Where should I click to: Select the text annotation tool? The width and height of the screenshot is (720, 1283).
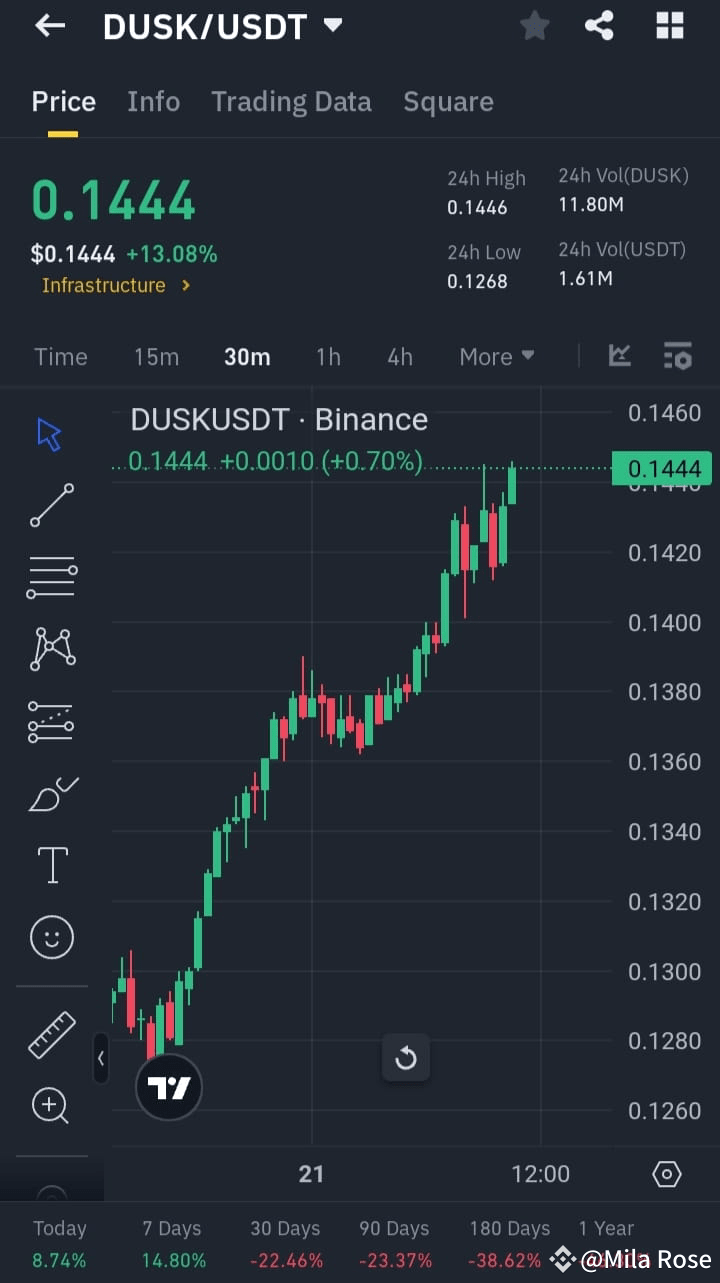tap(51, 864)
